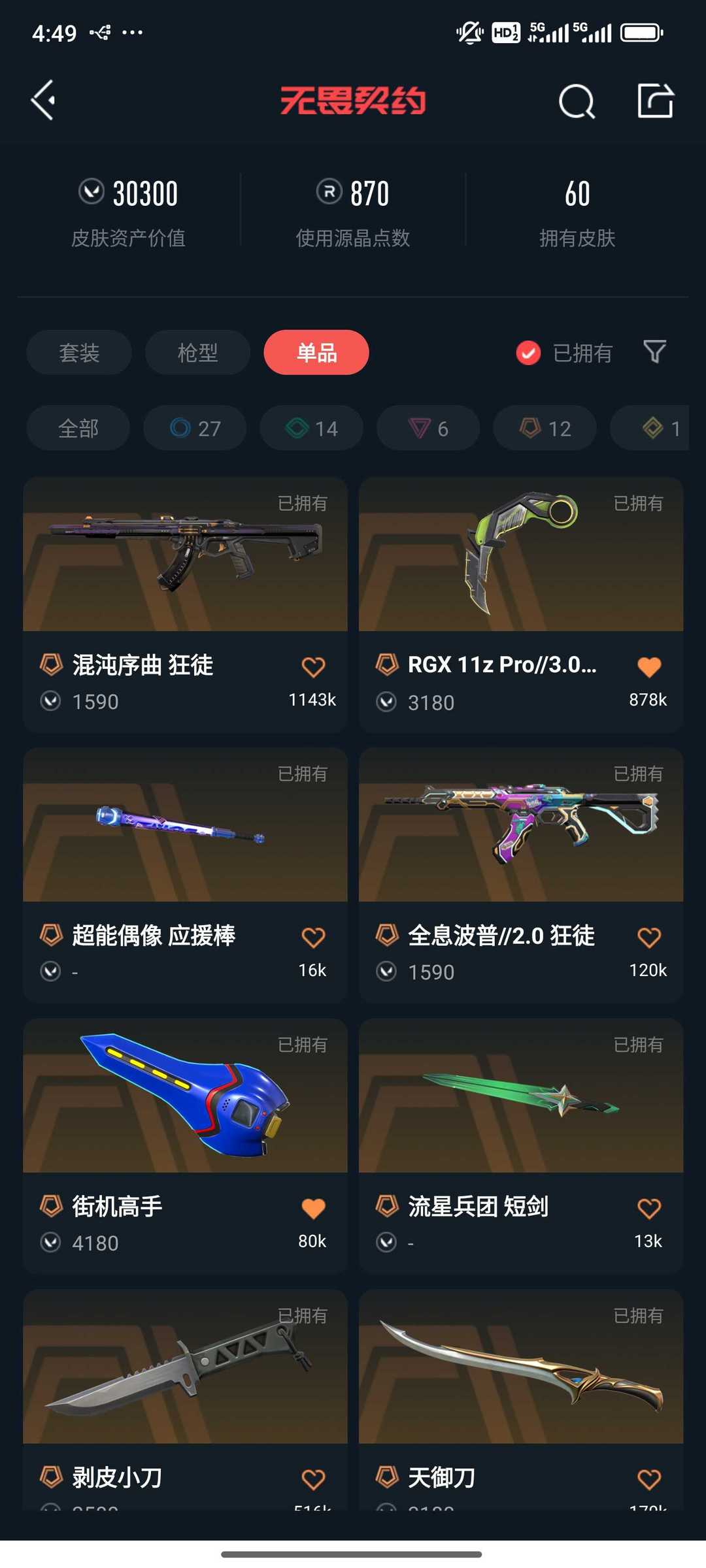Viewport: 706px width, 1568px height.
Task: Filter by the purple tier chip showing 6
Action: [428, 428]
